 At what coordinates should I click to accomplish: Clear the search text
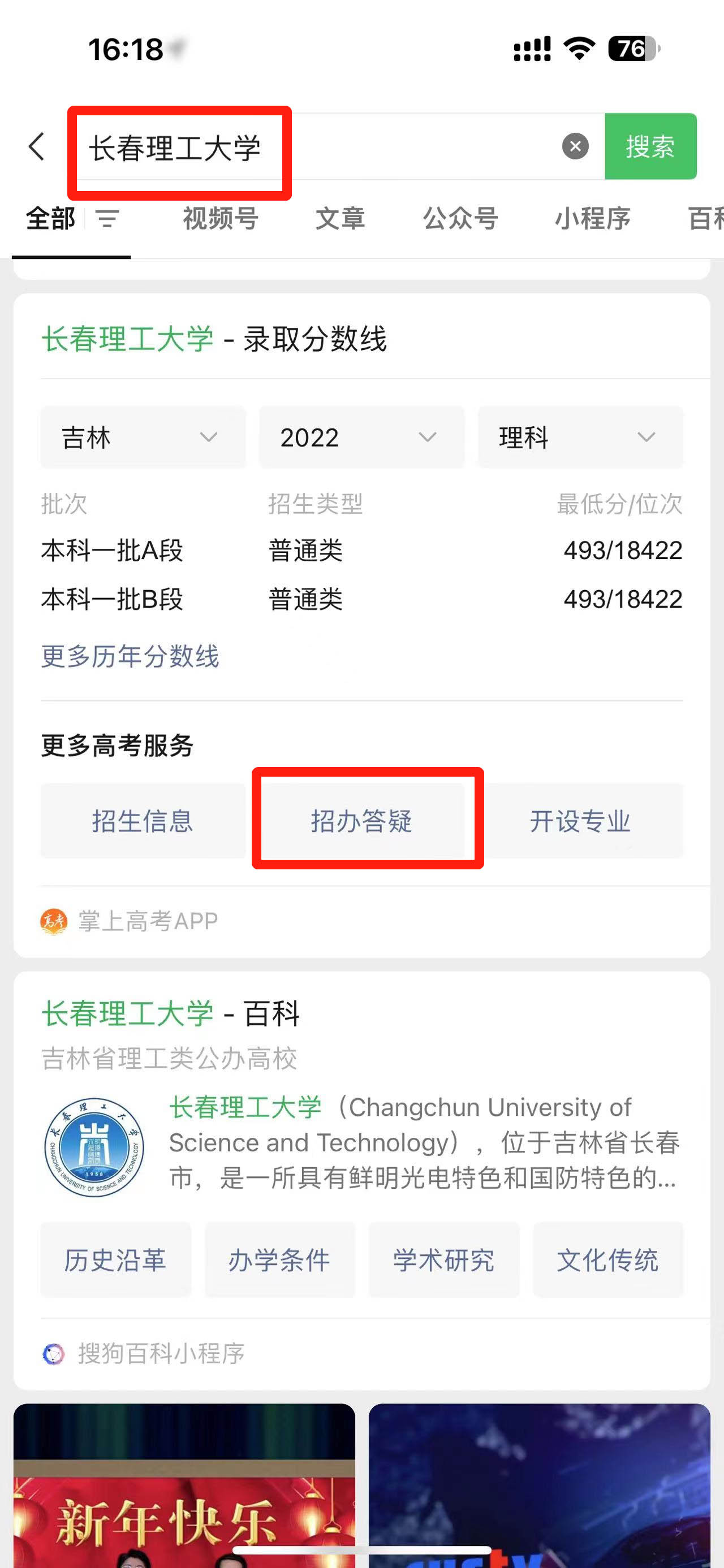click(575, 147)
